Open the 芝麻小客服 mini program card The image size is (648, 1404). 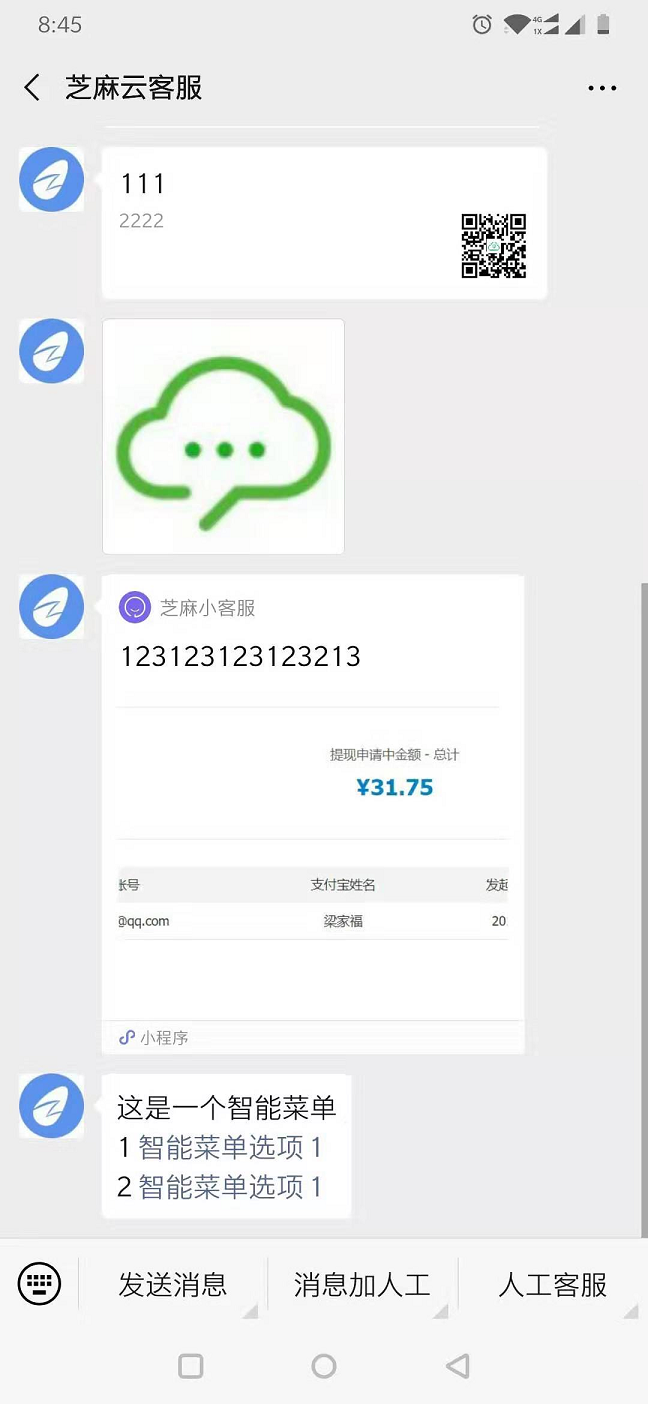pos(312,812)
